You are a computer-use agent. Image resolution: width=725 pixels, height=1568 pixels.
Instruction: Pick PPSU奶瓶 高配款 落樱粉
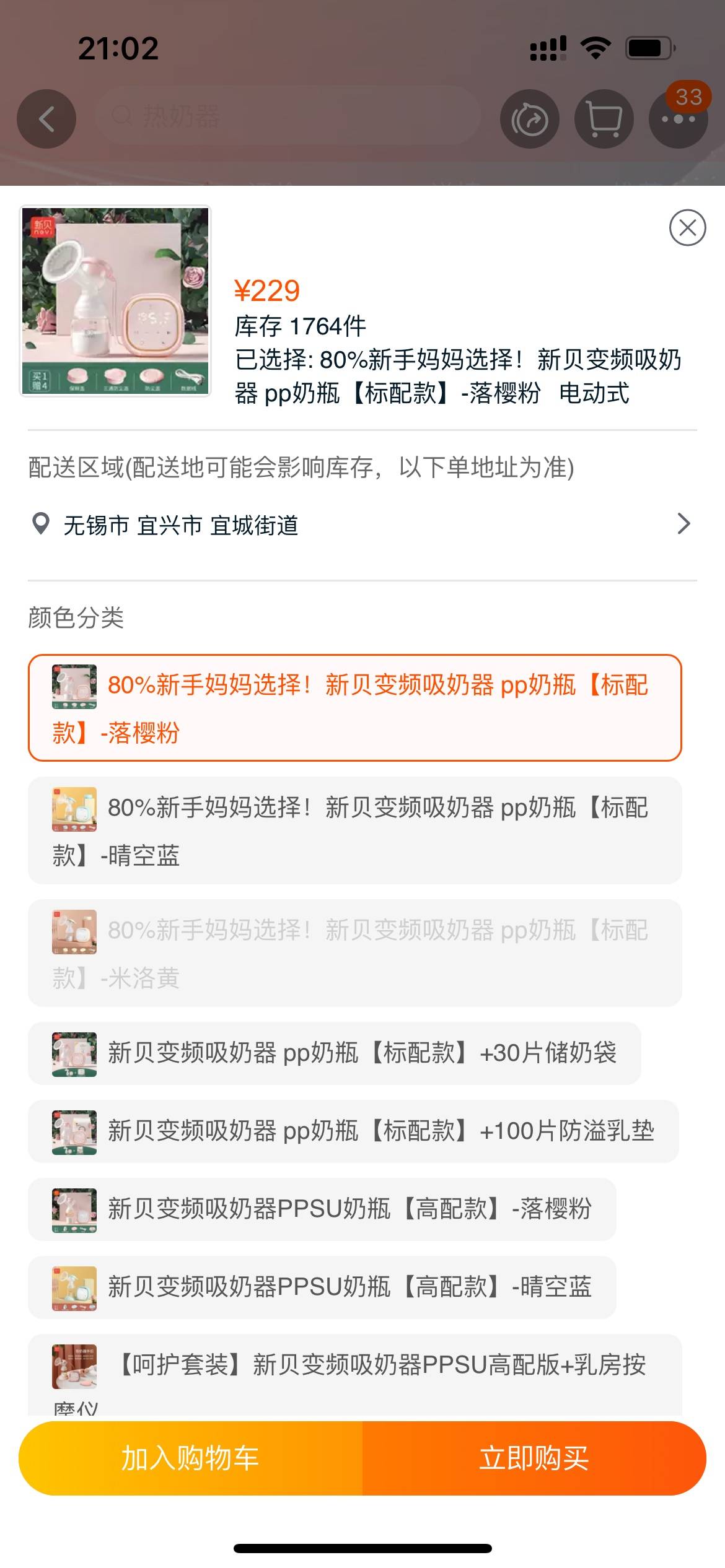322,1209
